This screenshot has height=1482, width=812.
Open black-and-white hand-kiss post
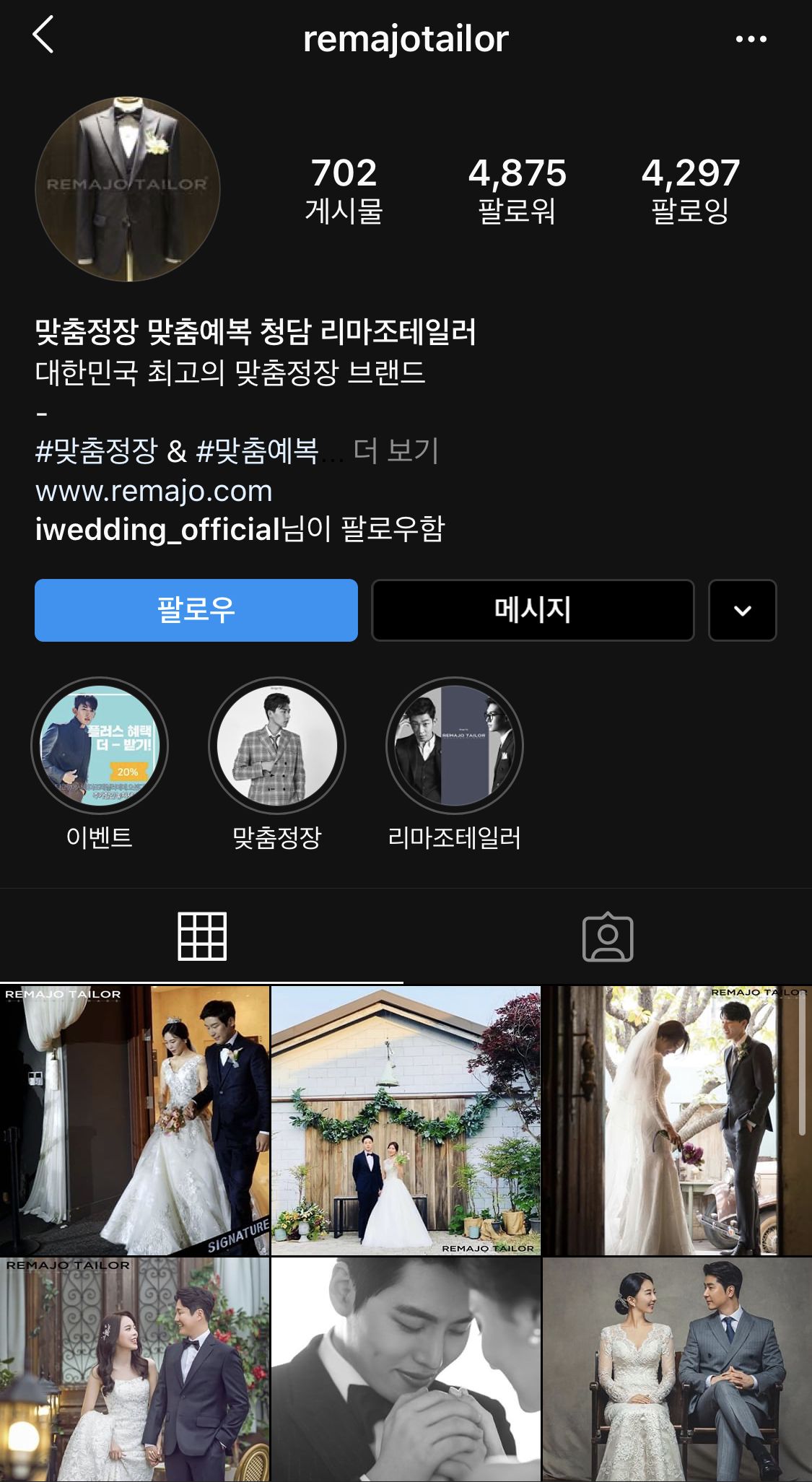[x=406, y=1369]
